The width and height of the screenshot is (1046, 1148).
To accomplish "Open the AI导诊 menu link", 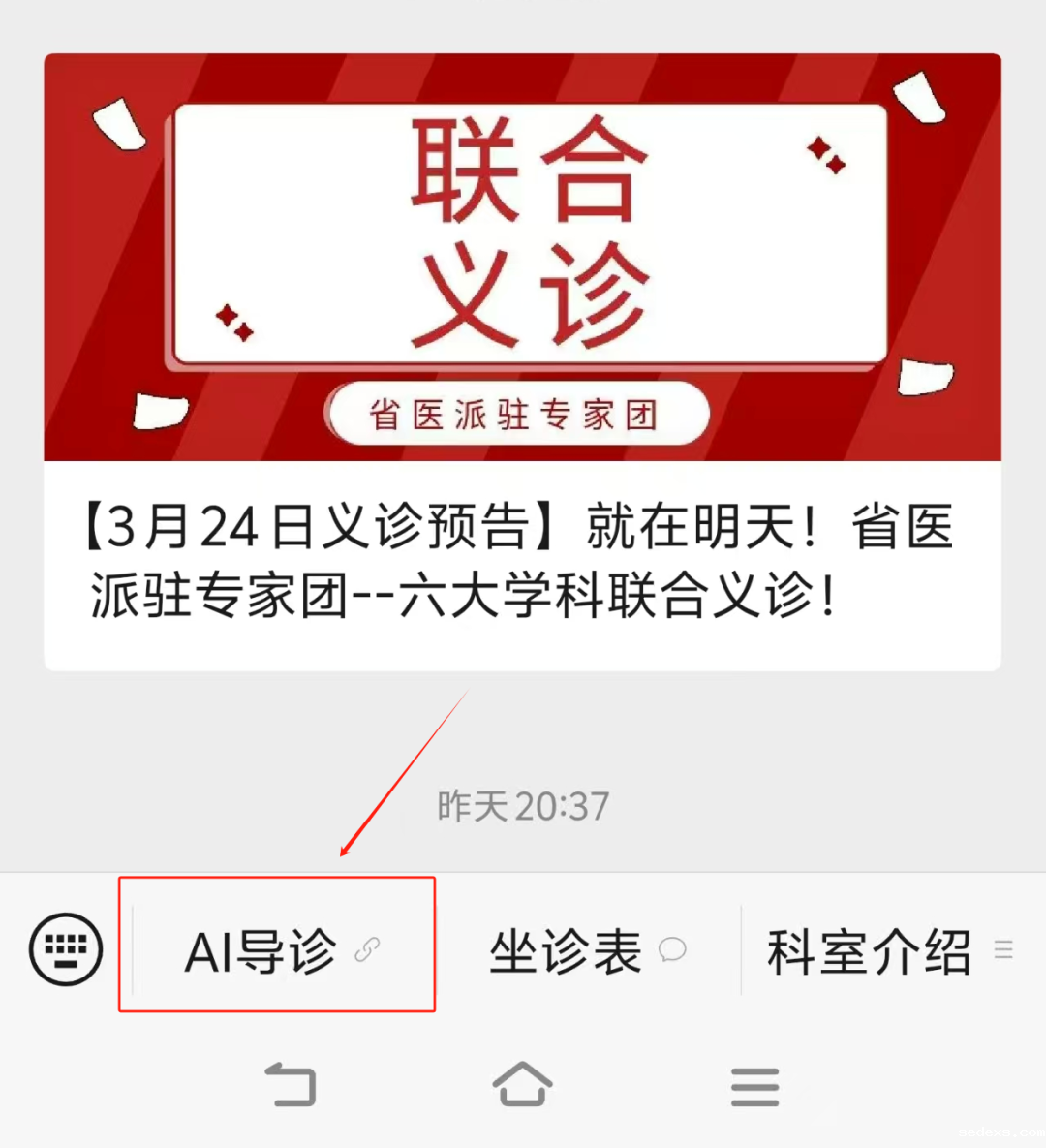I will point(279,950).
